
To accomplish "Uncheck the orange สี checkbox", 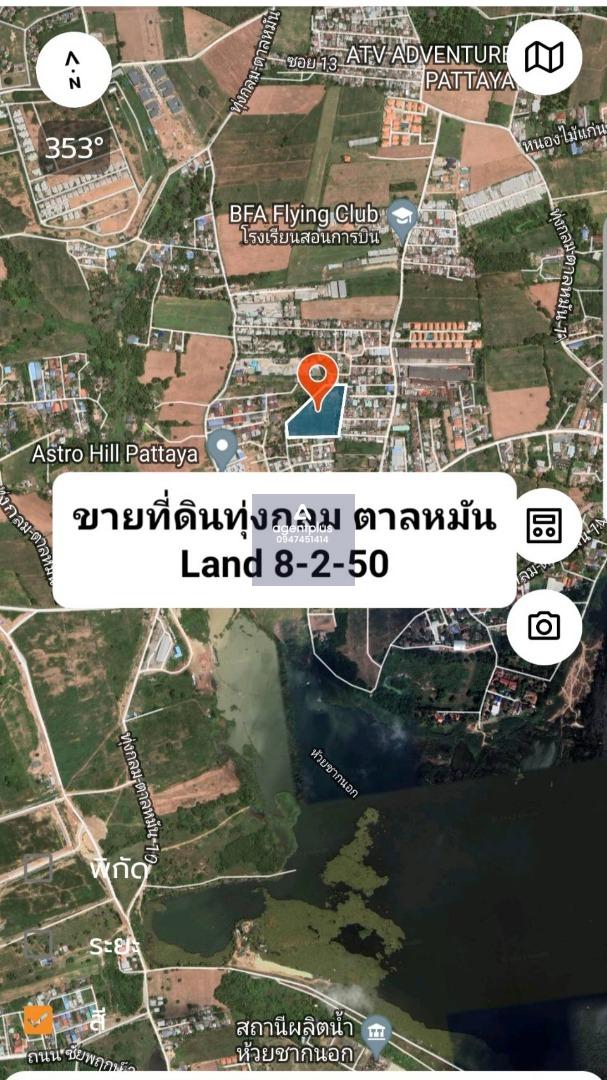I will [39, 1020].
